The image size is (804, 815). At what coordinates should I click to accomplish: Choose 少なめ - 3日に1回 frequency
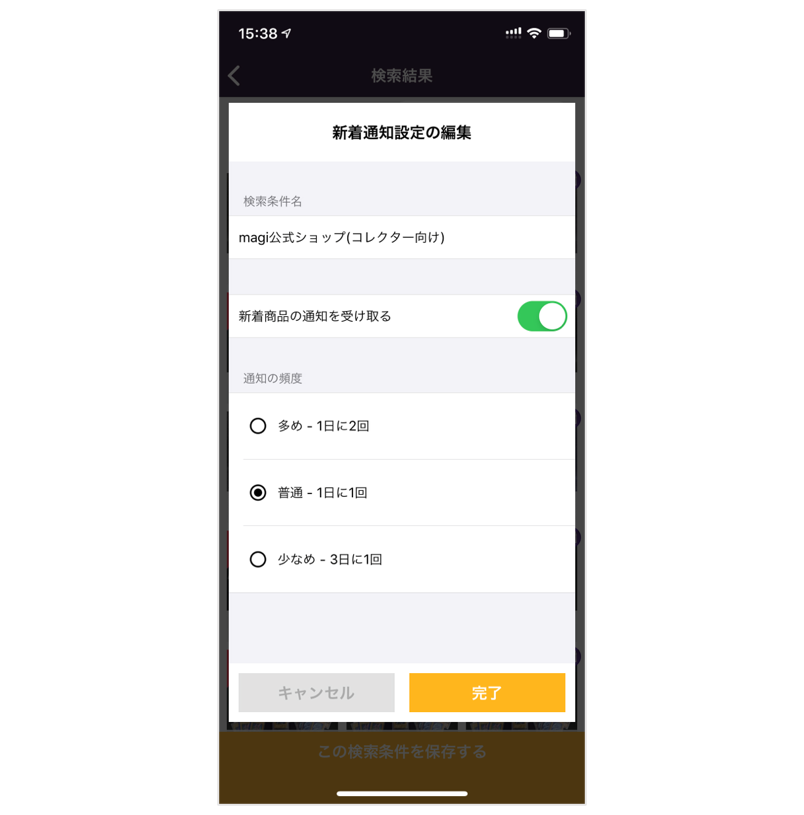258,560
